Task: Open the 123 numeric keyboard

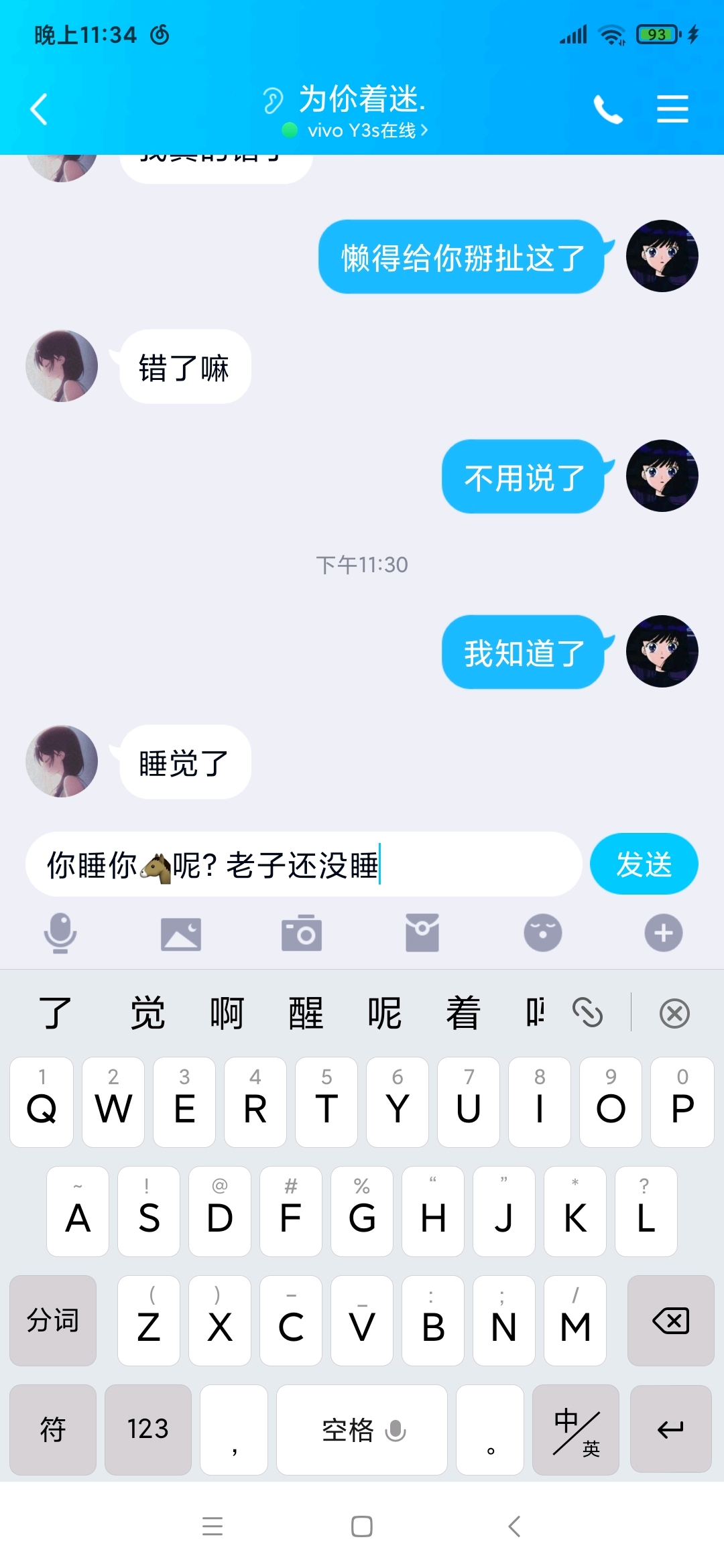Action: pyautogui.click(x=147, y=1430)
